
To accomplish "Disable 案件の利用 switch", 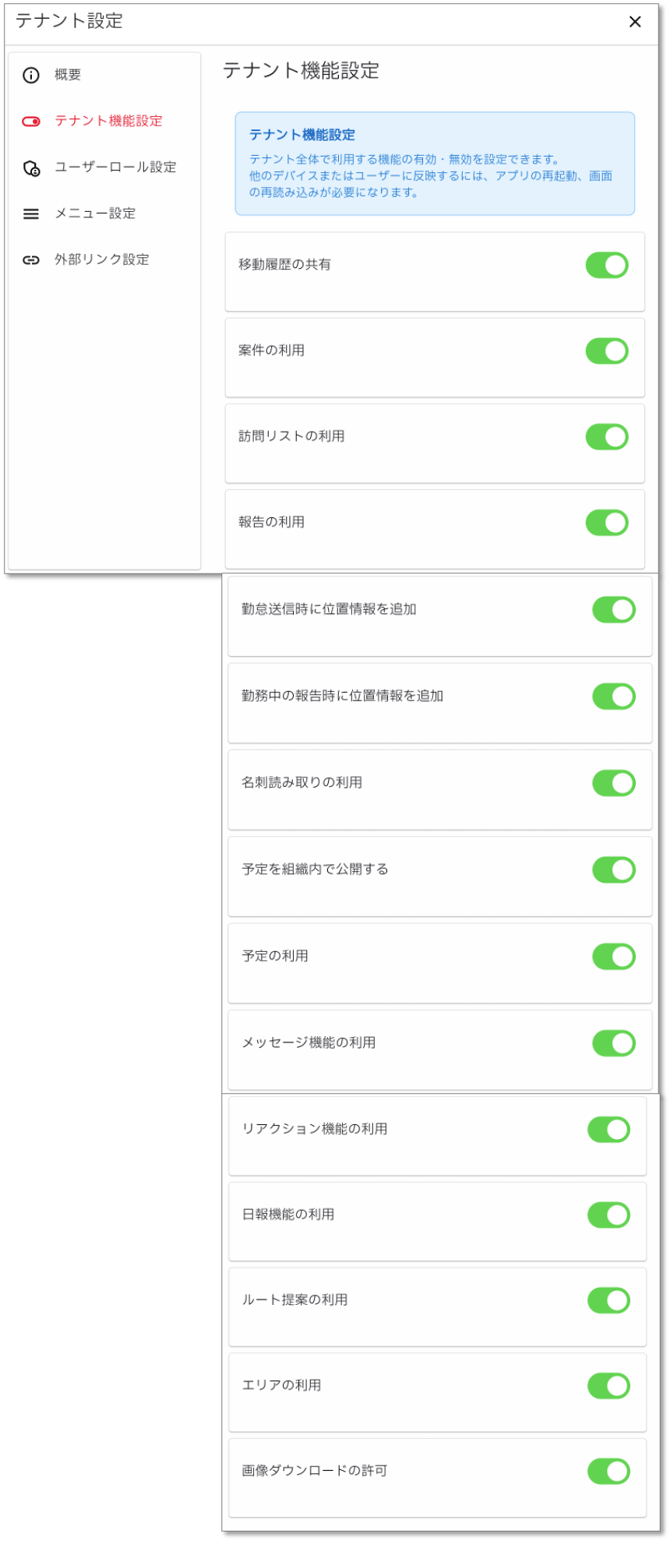I will [x=607, y=351].
